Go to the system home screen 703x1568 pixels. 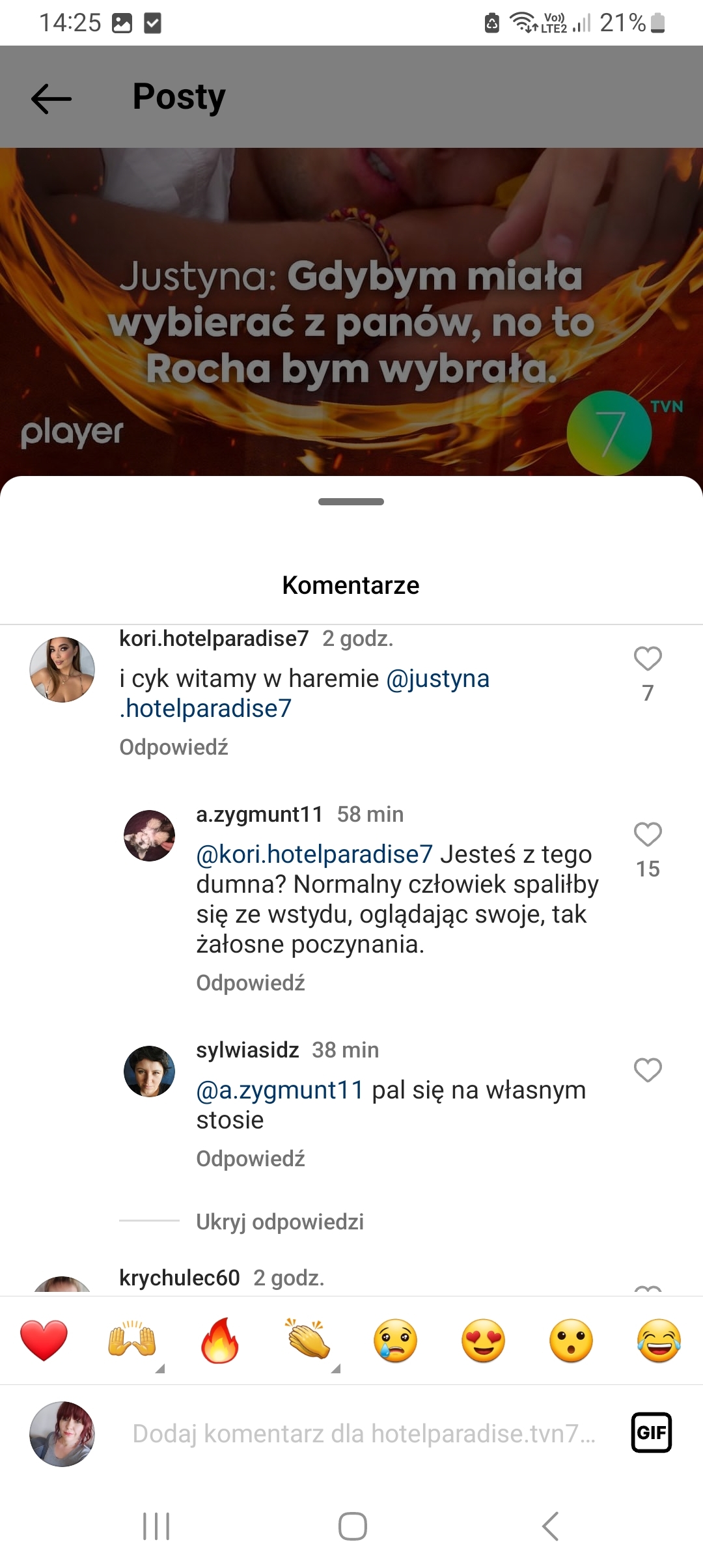pos(352,1526)
